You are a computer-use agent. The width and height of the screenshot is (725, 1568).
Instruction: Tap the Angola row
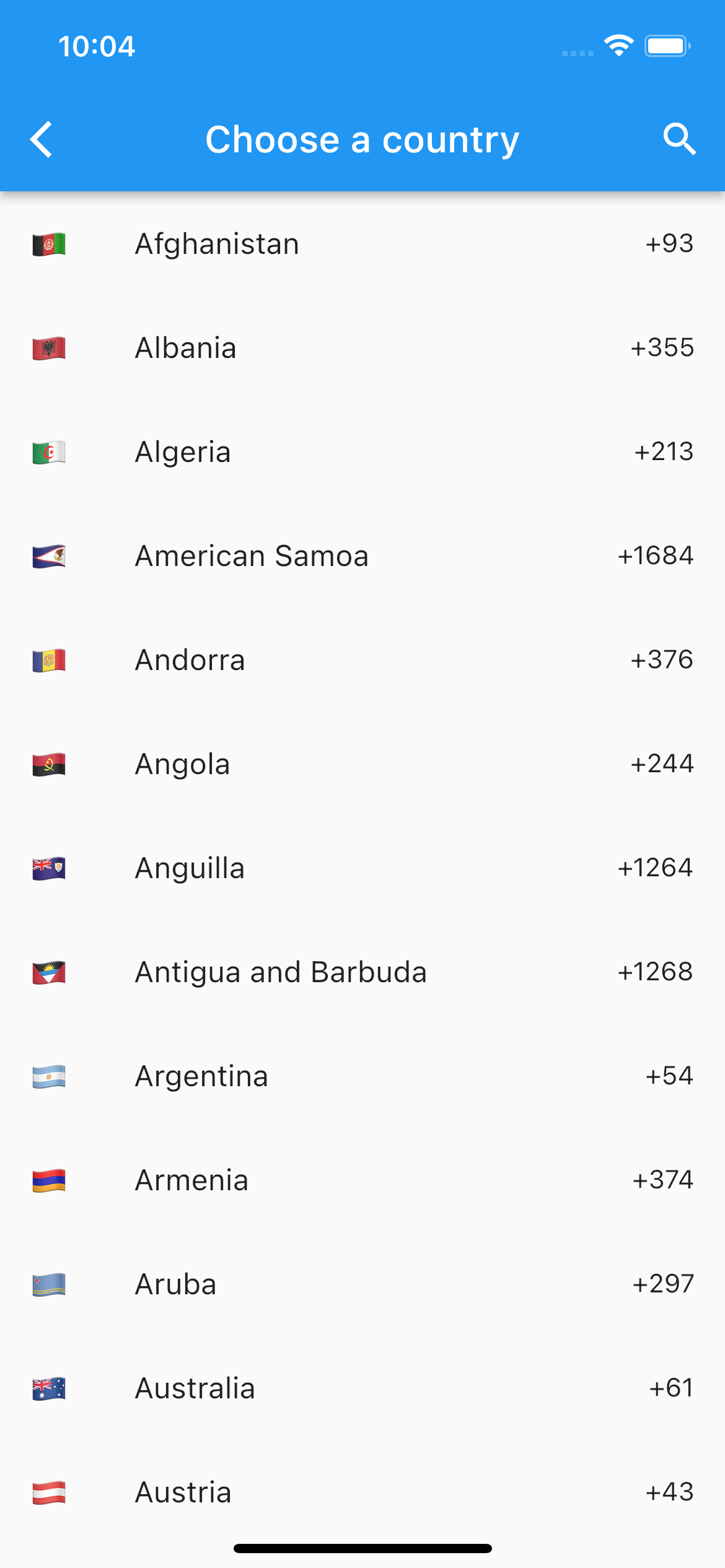click(x=362, y=764)
